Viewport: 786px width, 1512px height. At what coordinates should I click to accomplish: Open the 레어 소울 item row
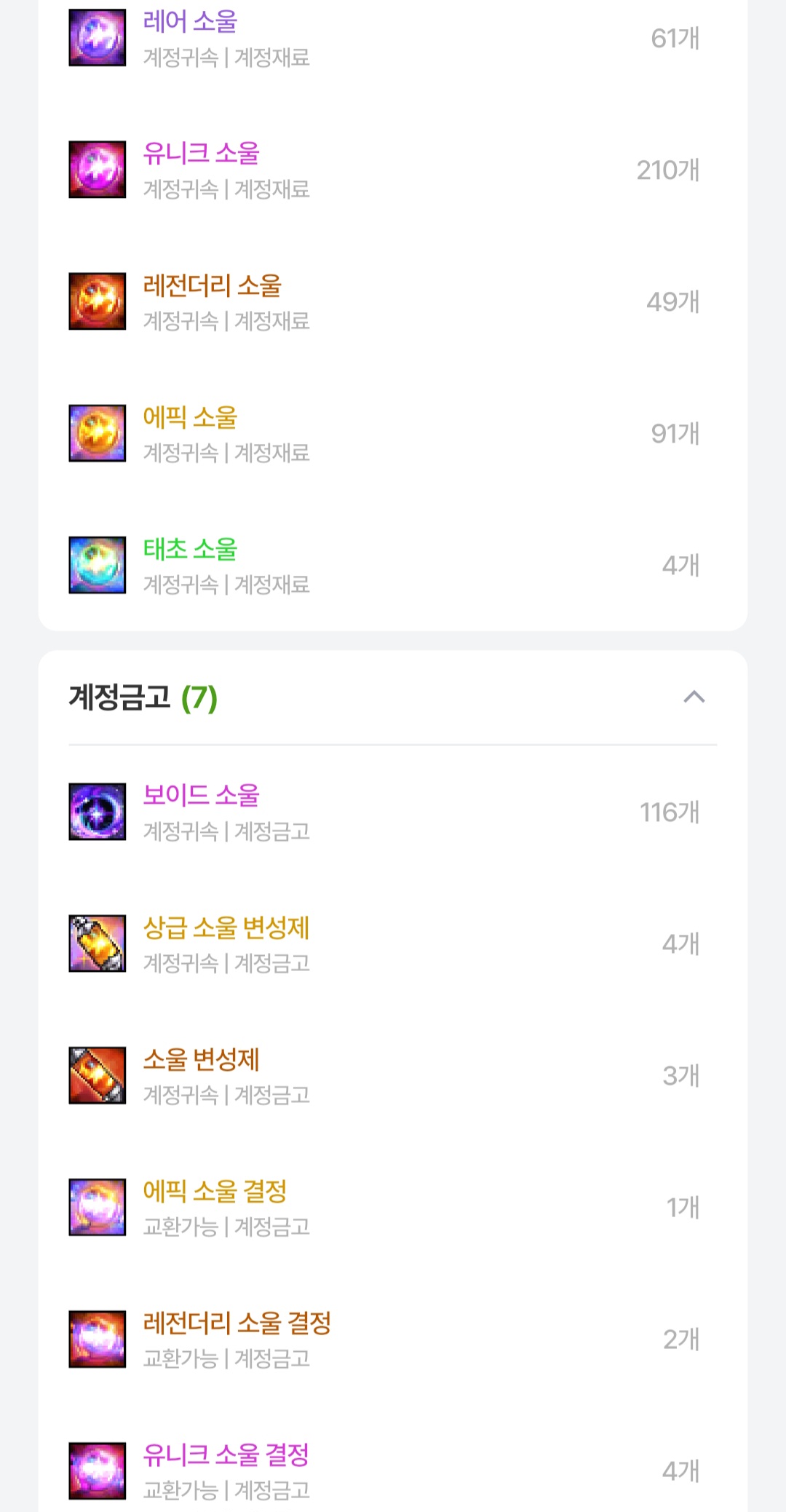pos(191,22)
